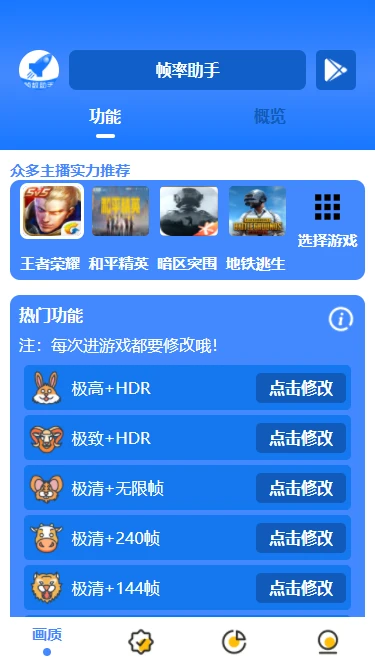Viewport: 375px width, 667px height.
Task: Open the info icon in 热门功能
Action: [x=341, y=319]
